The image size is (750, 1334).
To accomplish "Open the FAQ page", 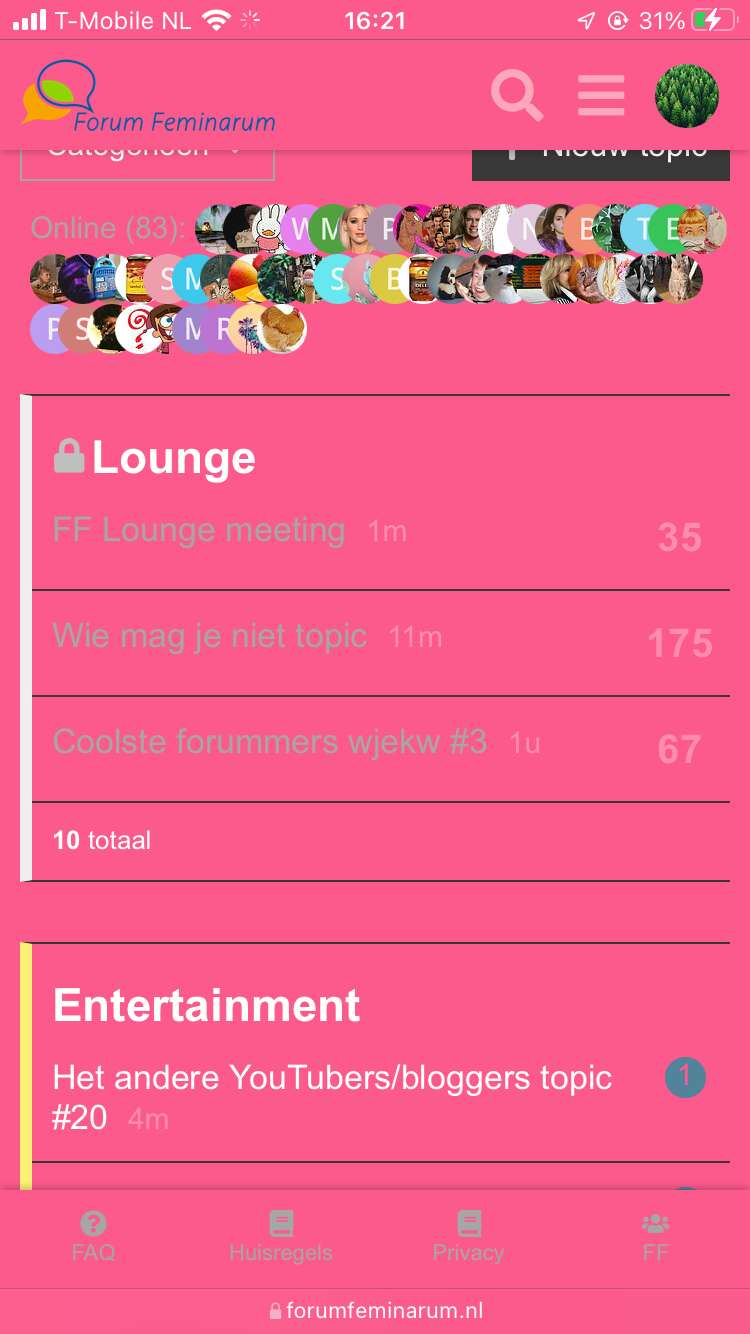I will (94, 1237).
